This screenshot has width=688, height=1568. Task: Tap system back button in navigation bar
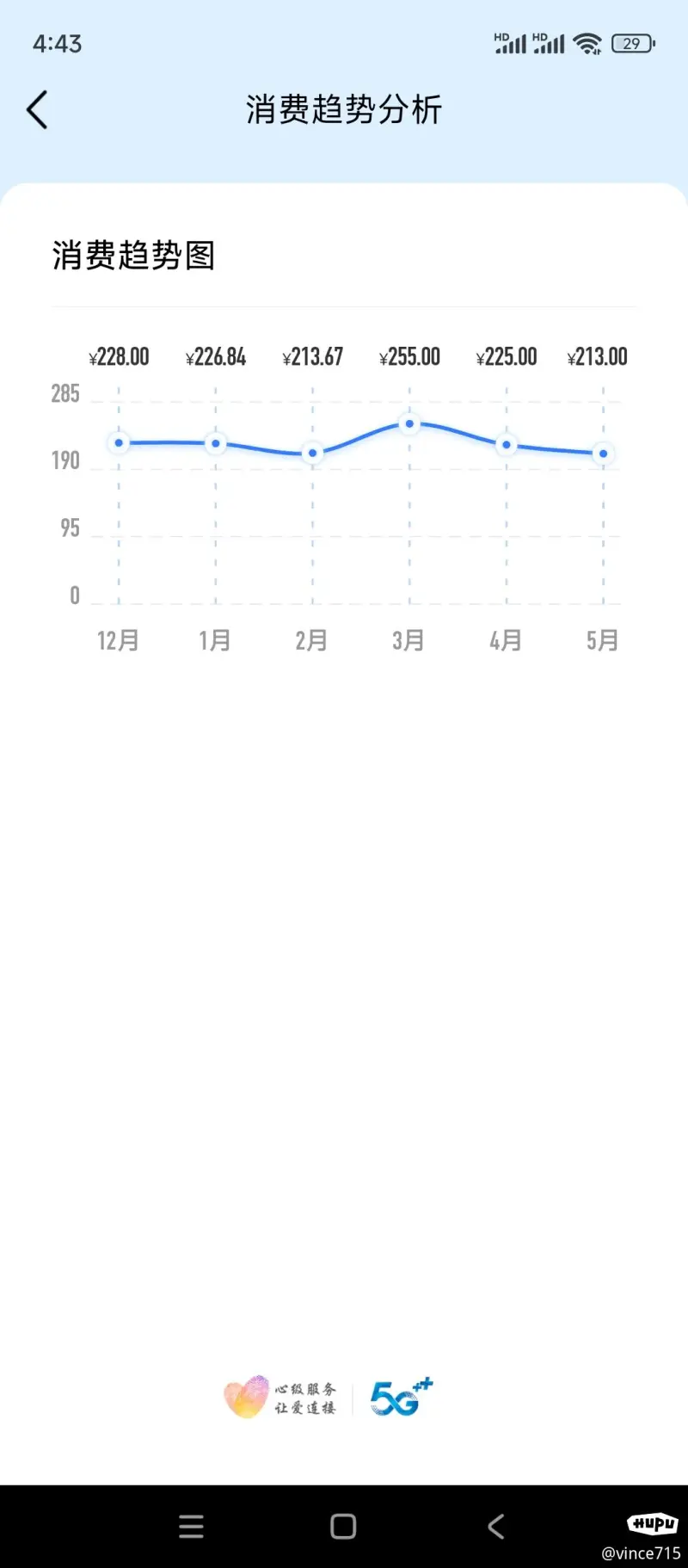coord(496,1527)
